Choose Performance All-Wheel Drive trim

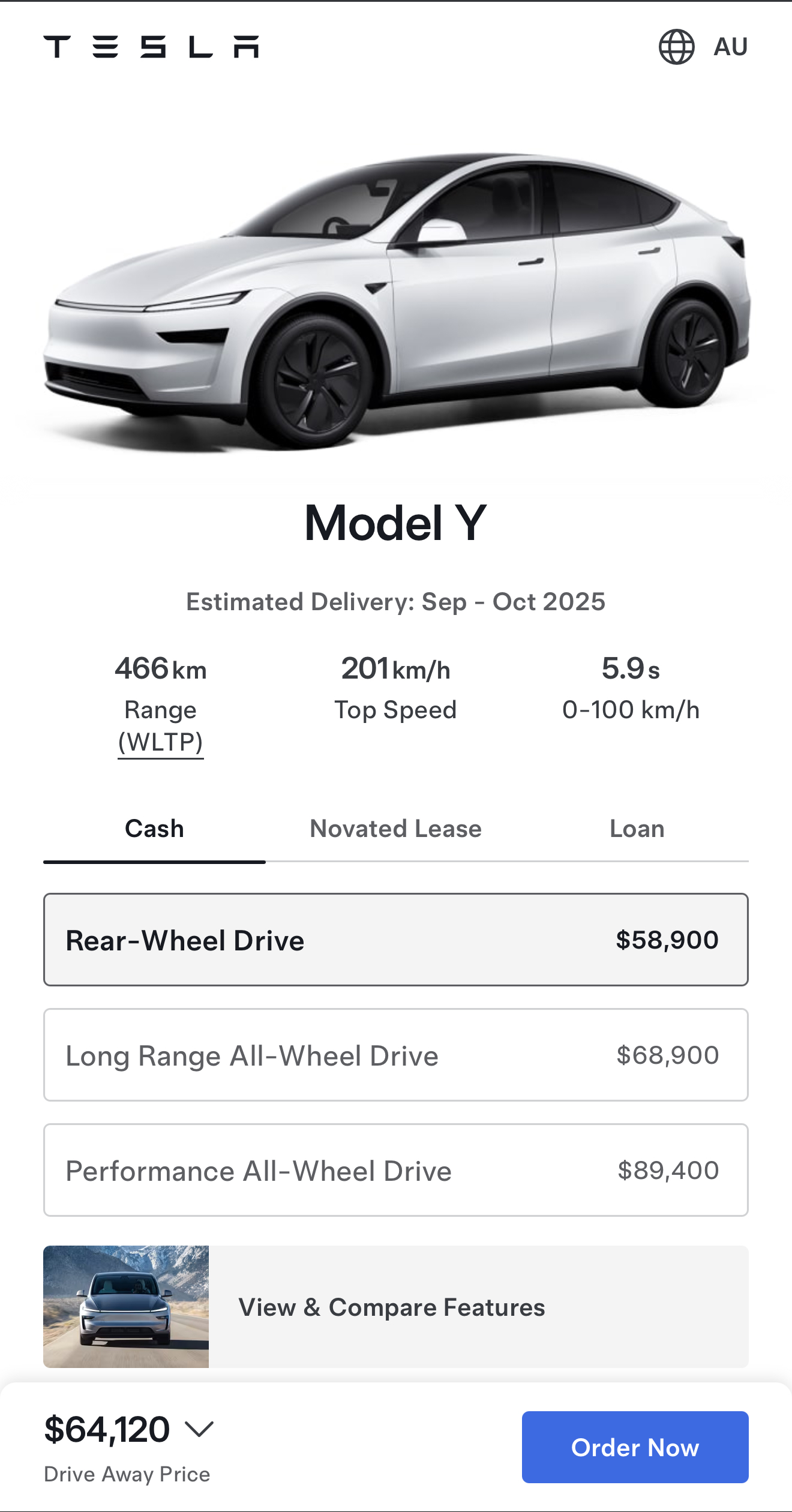coord(395,1170)
